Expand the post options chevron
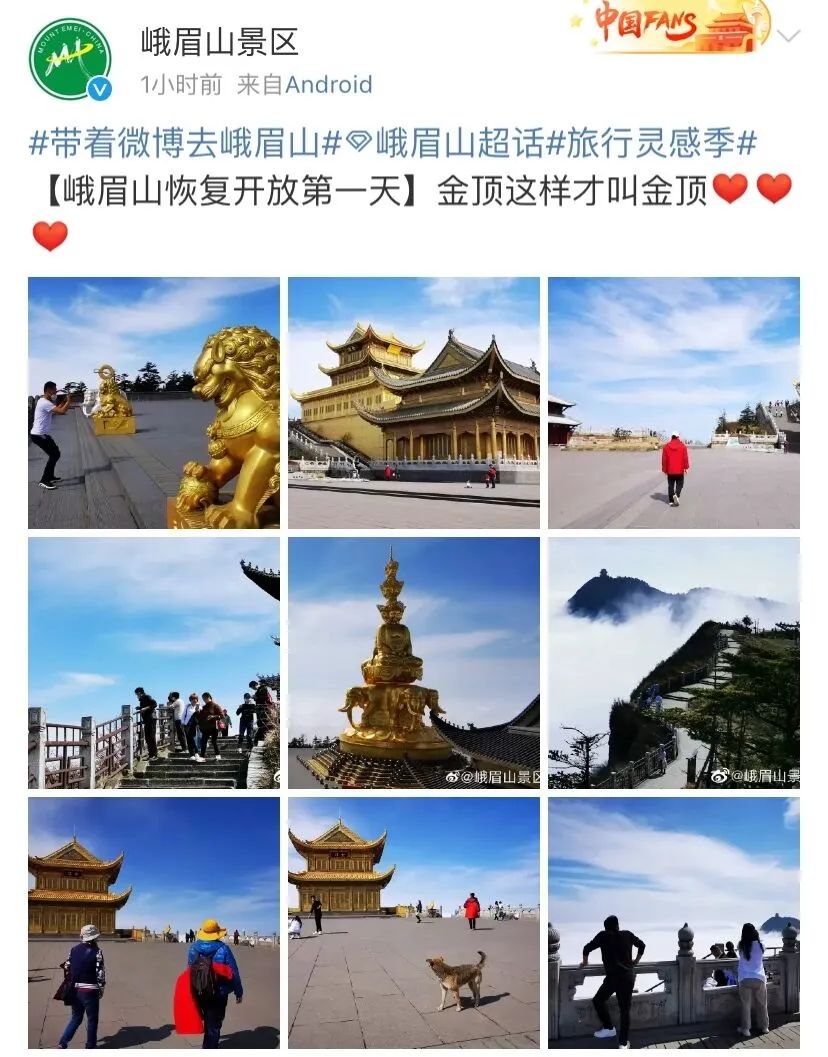828x1057 pixels. point(788,37)
